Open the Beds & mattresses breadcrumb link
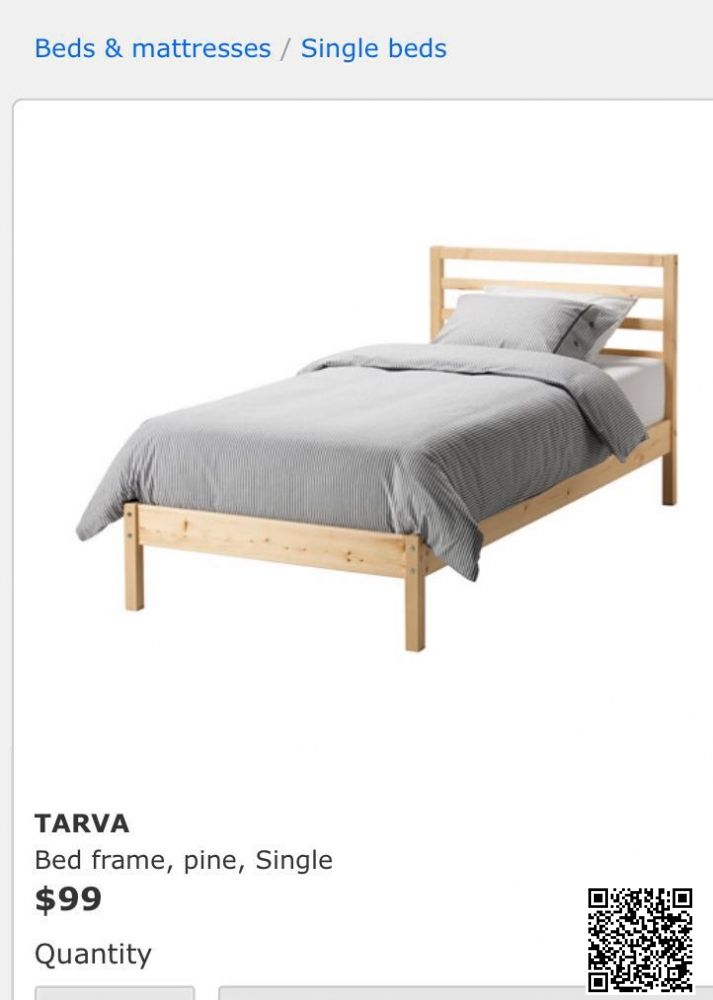Viewport: 713px width, 1000px height. click(x=152, y=48)
